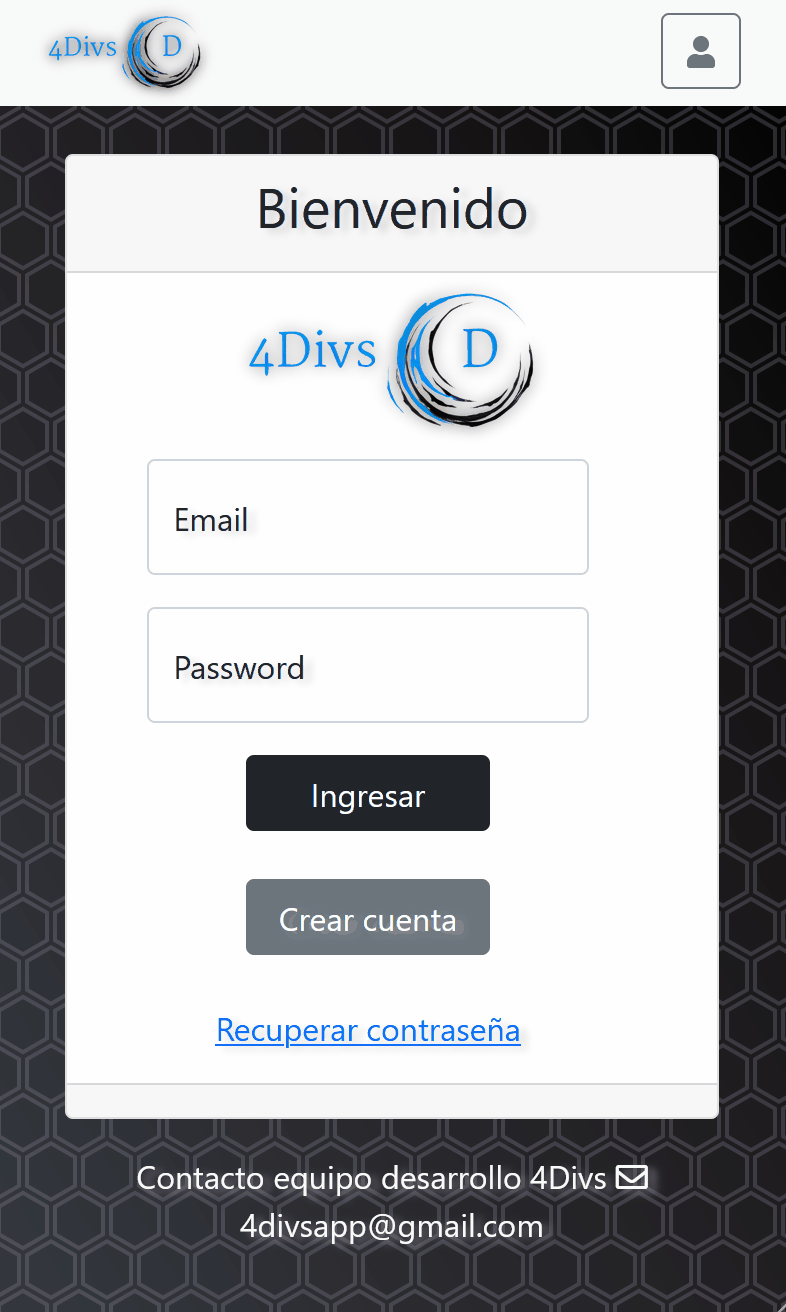Select the Crear cuenta button
The height and width of the screenshot is (1312, 786).
pyautogui.click(x=368, y=917)
